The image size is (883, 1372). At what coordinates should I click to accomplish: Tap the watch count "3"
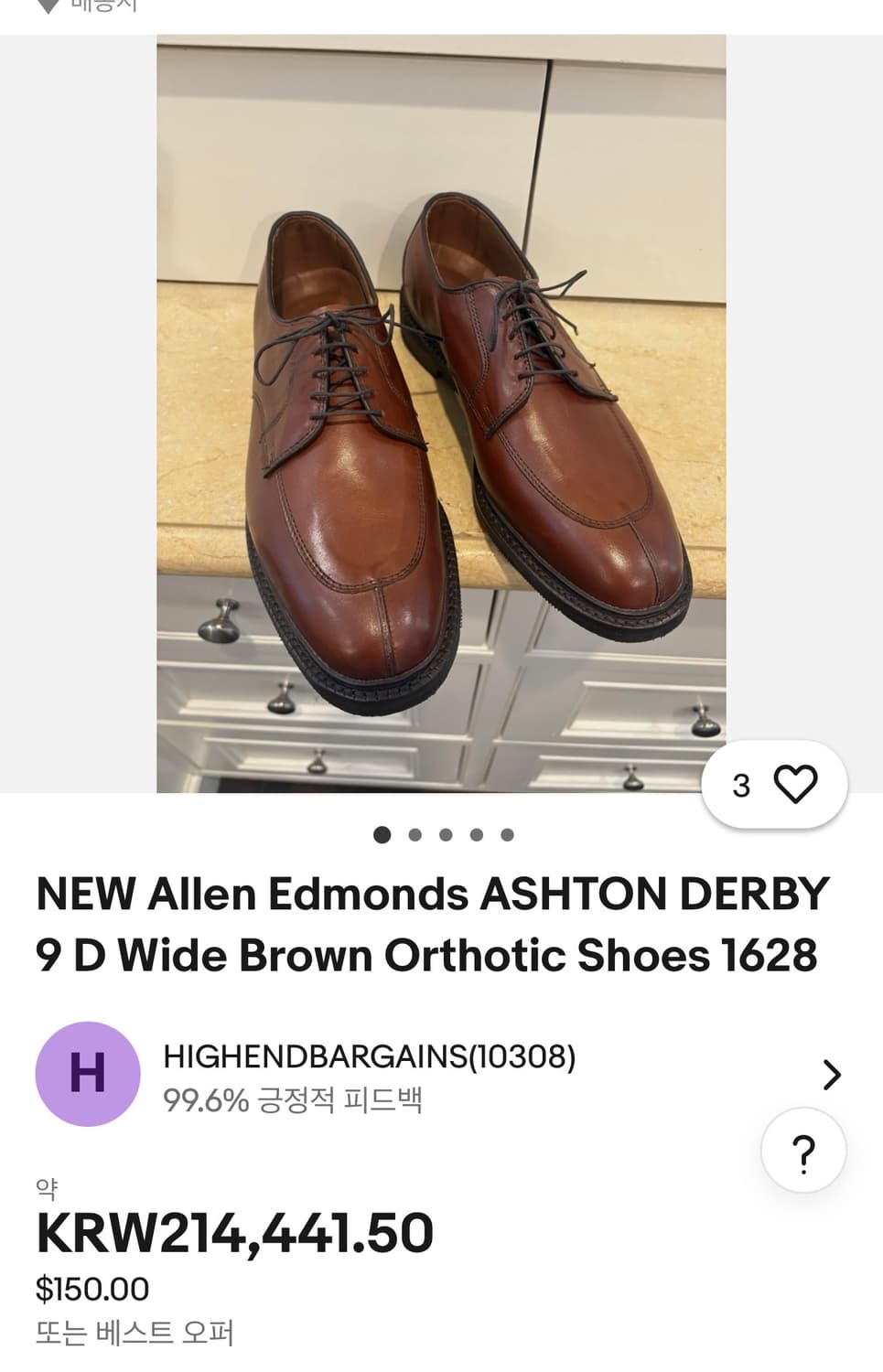(742, 785)
